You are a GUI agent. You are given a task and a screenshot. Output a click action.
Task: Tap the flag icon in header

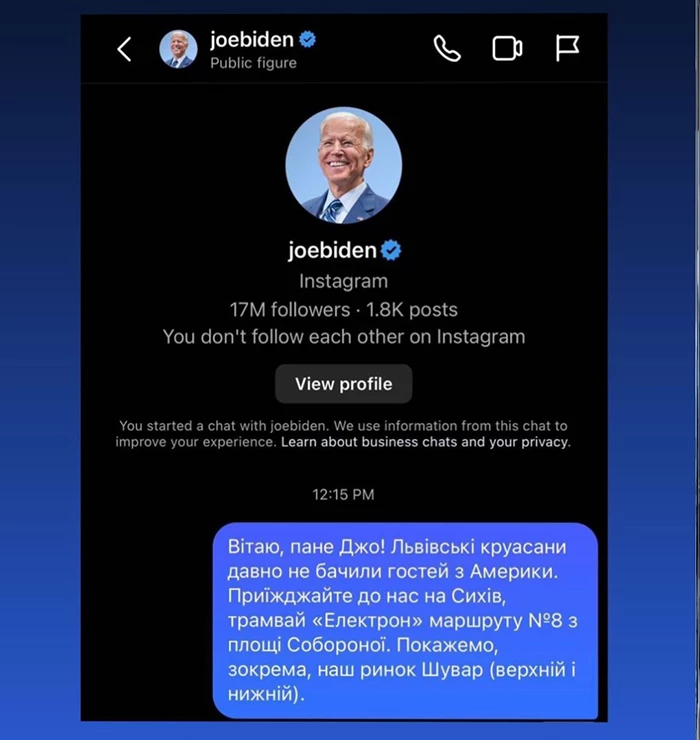(x=567, y=49)
